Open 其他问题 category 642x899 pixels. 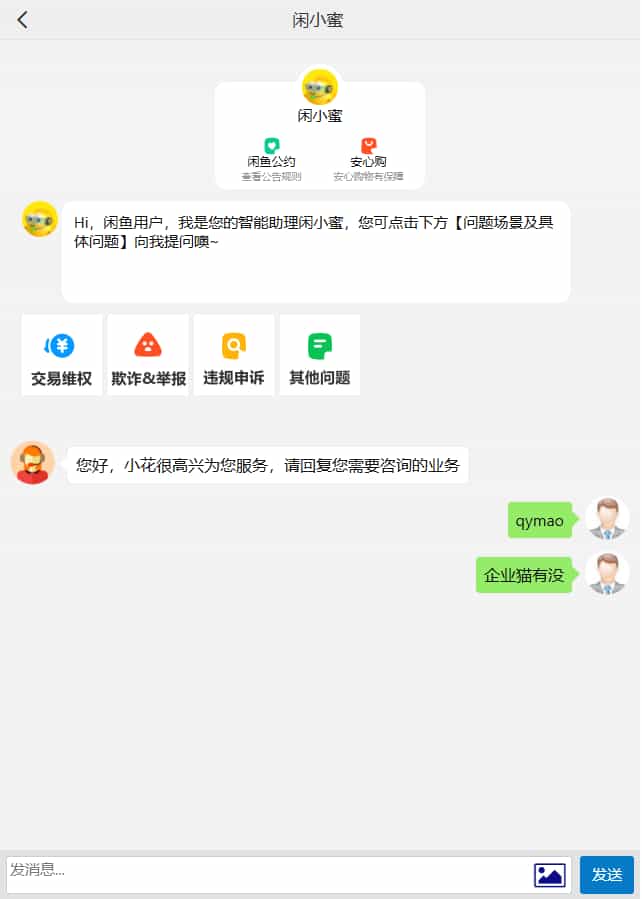[320, 356]
